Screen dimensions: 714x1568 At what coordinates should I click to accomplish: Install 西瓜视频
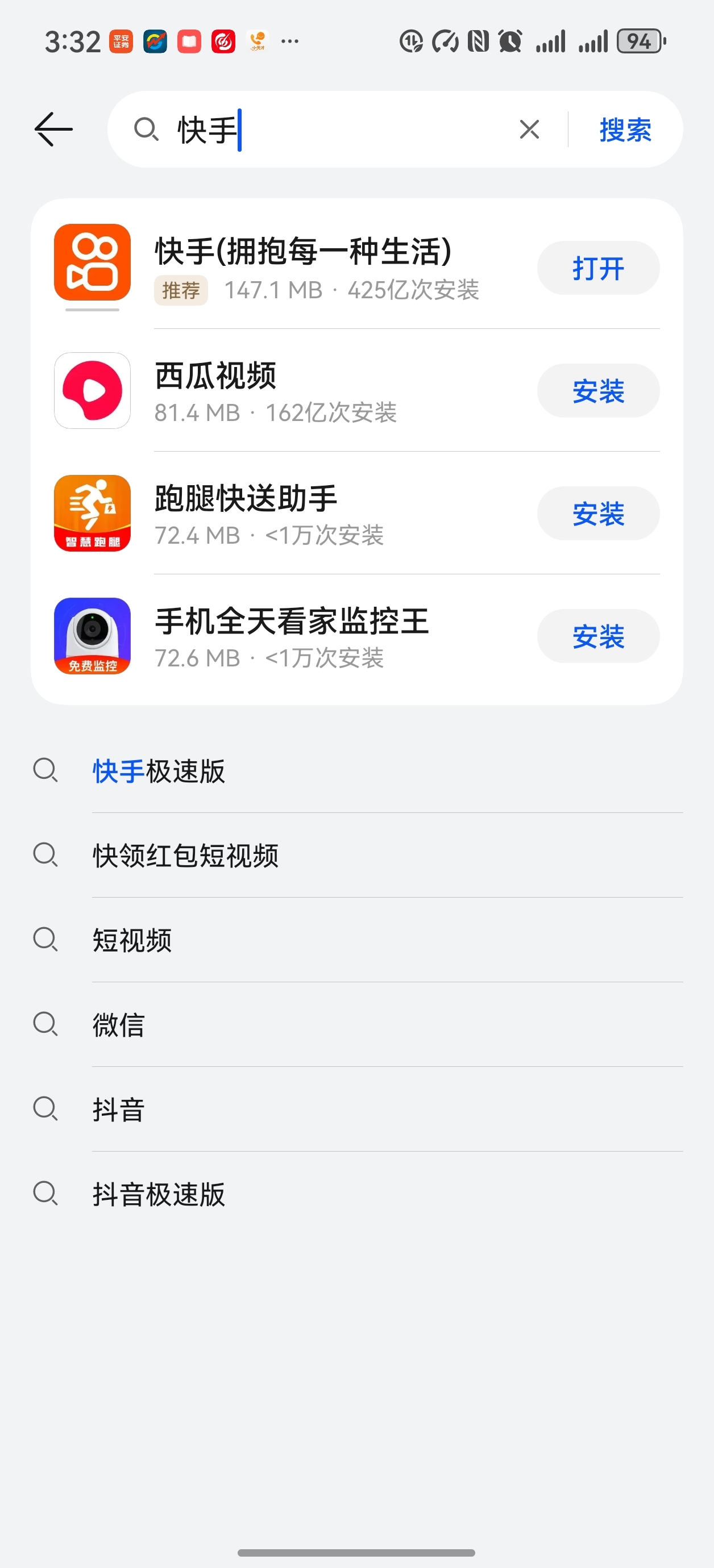pos(597,391)
